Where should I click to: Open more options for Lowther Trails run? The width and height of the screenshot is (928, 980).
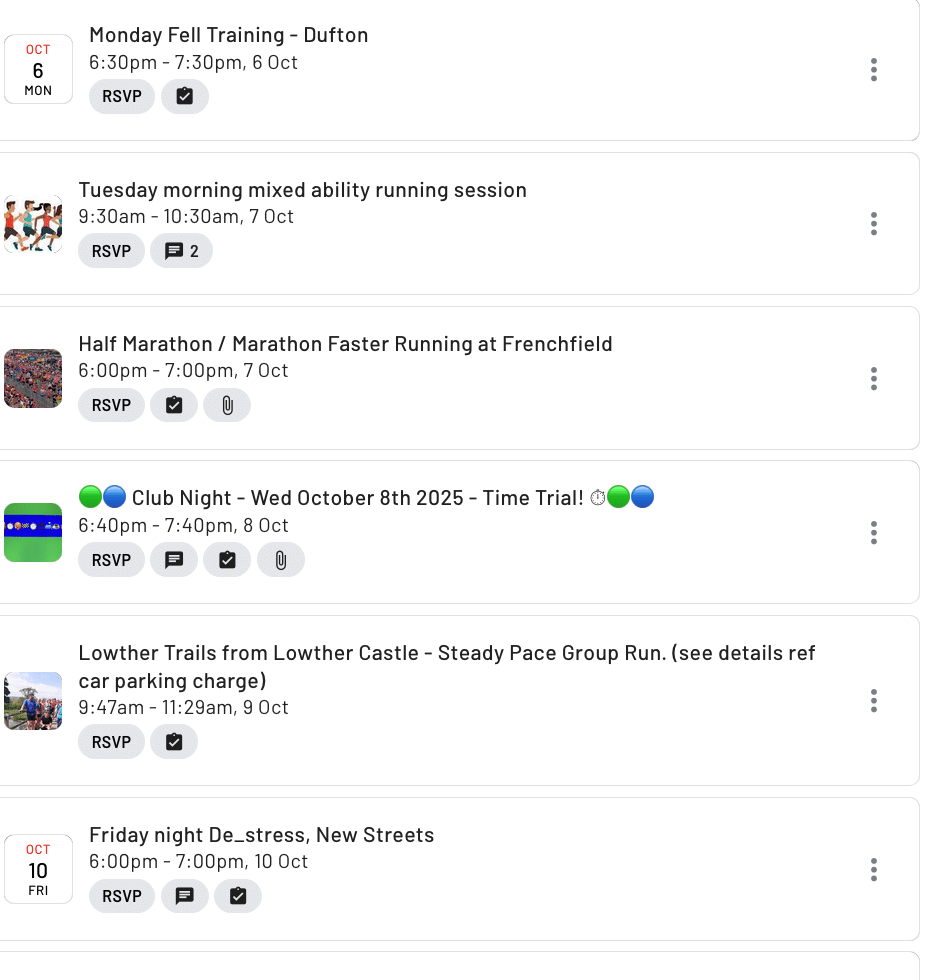(873, 701)
